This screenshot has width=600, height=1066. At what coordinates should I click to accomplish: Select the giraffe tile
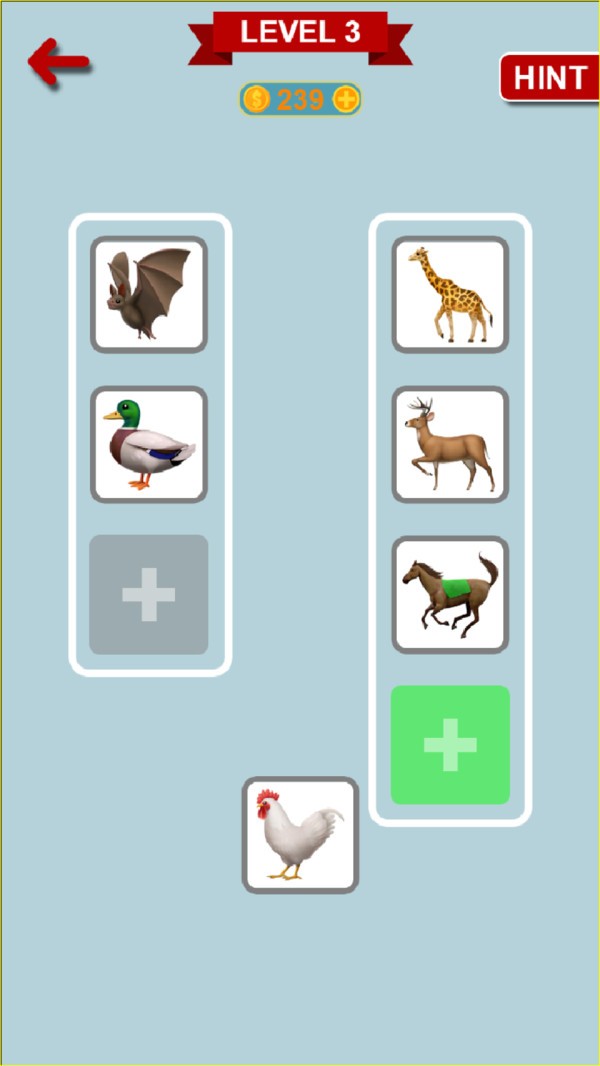(x=451, y=294)
